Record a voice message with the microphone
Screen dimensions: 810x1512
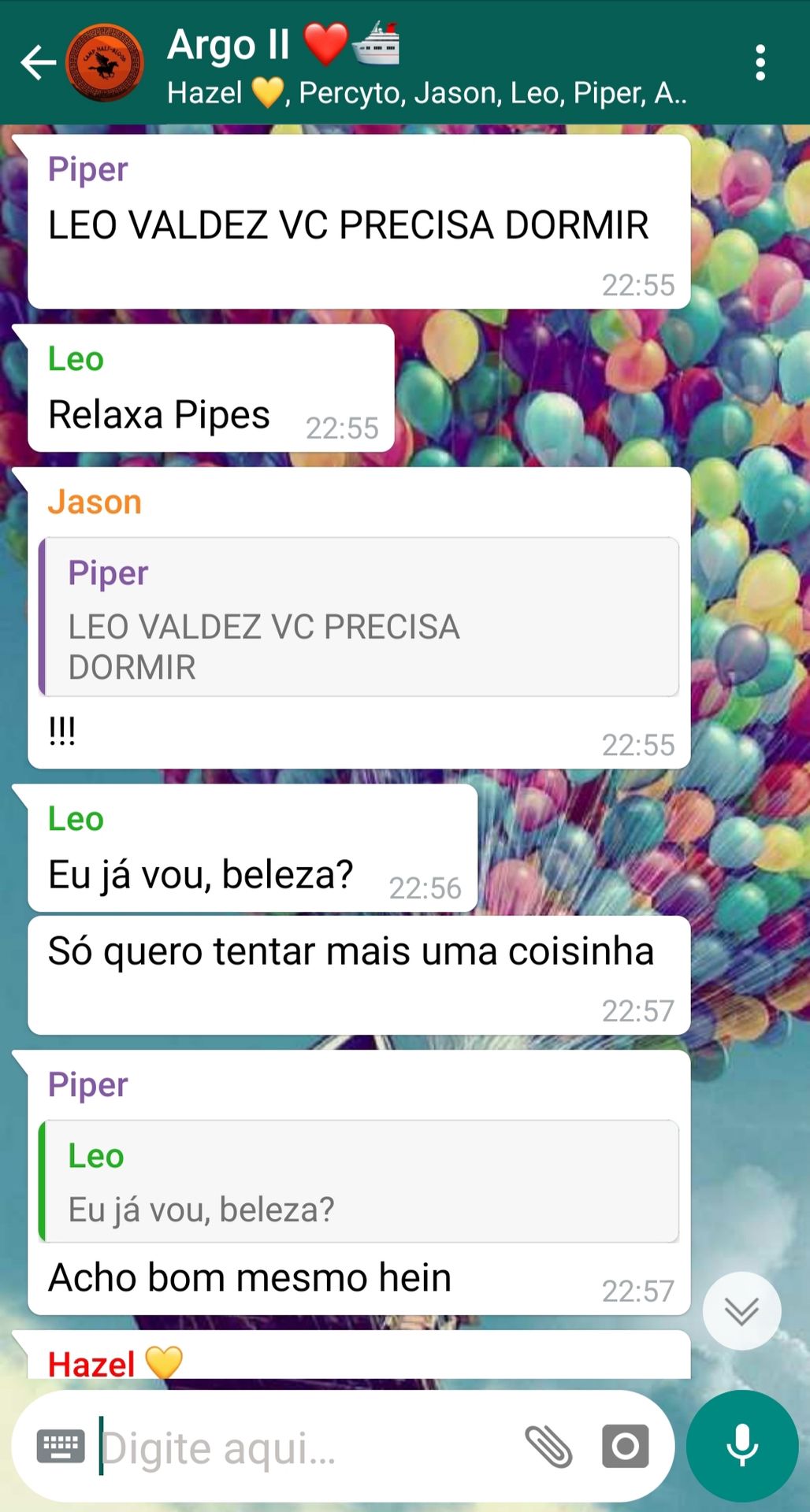tap(741, 1446)
